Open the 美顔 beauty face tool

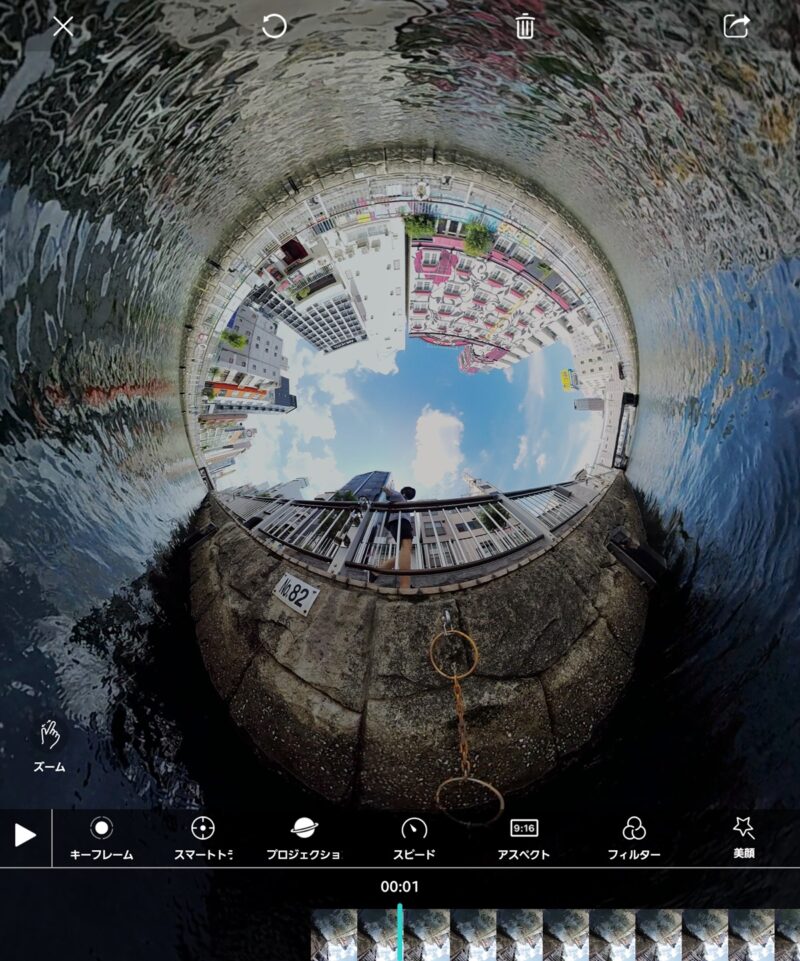(743, 836)
